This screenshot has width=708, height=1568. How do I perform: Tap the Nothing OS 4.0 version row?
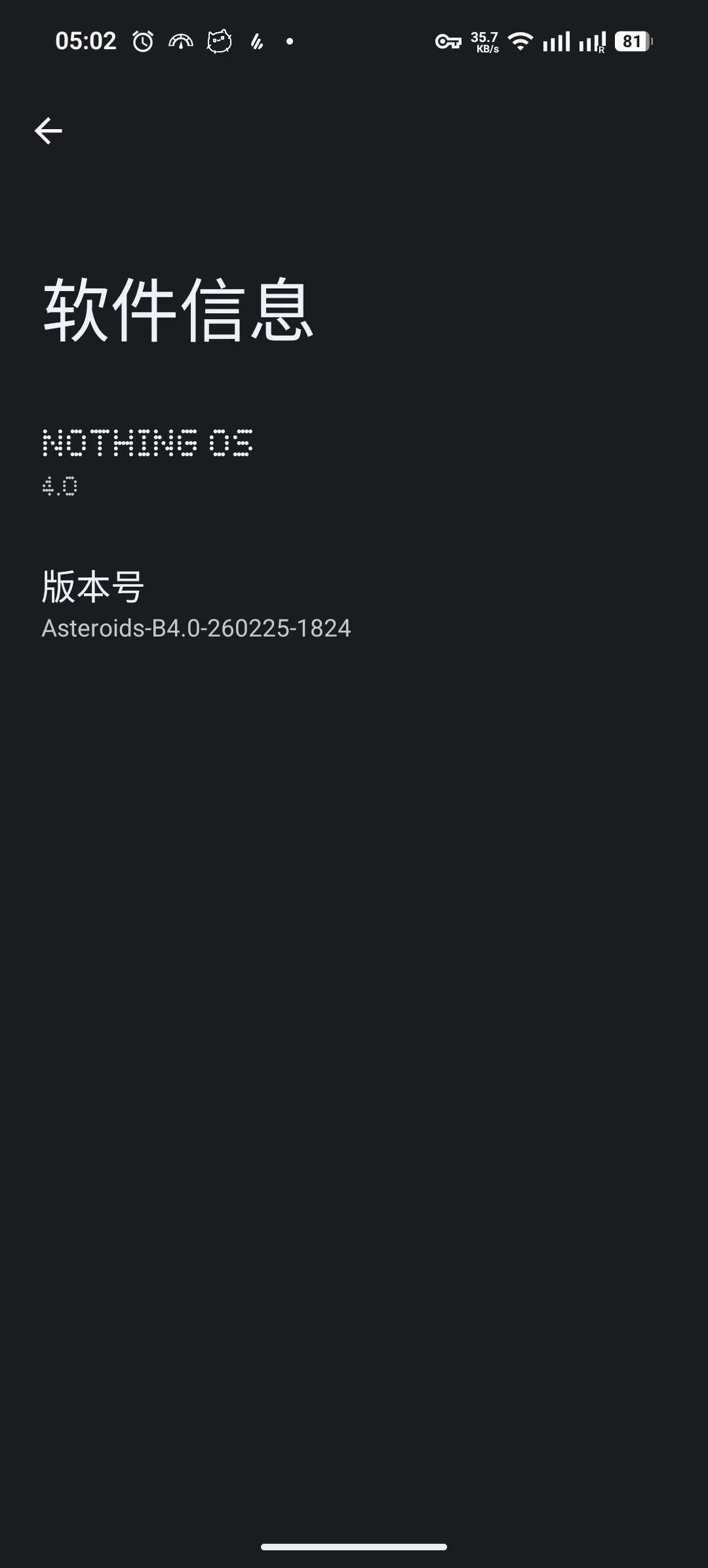147,461
